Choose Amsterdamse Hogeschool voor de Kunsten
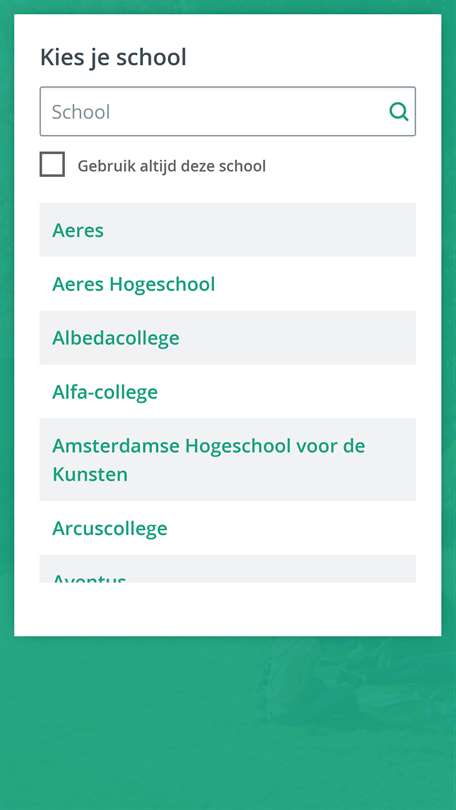The height and width of the screenshot is (810, 456). (x=227, y=460)
